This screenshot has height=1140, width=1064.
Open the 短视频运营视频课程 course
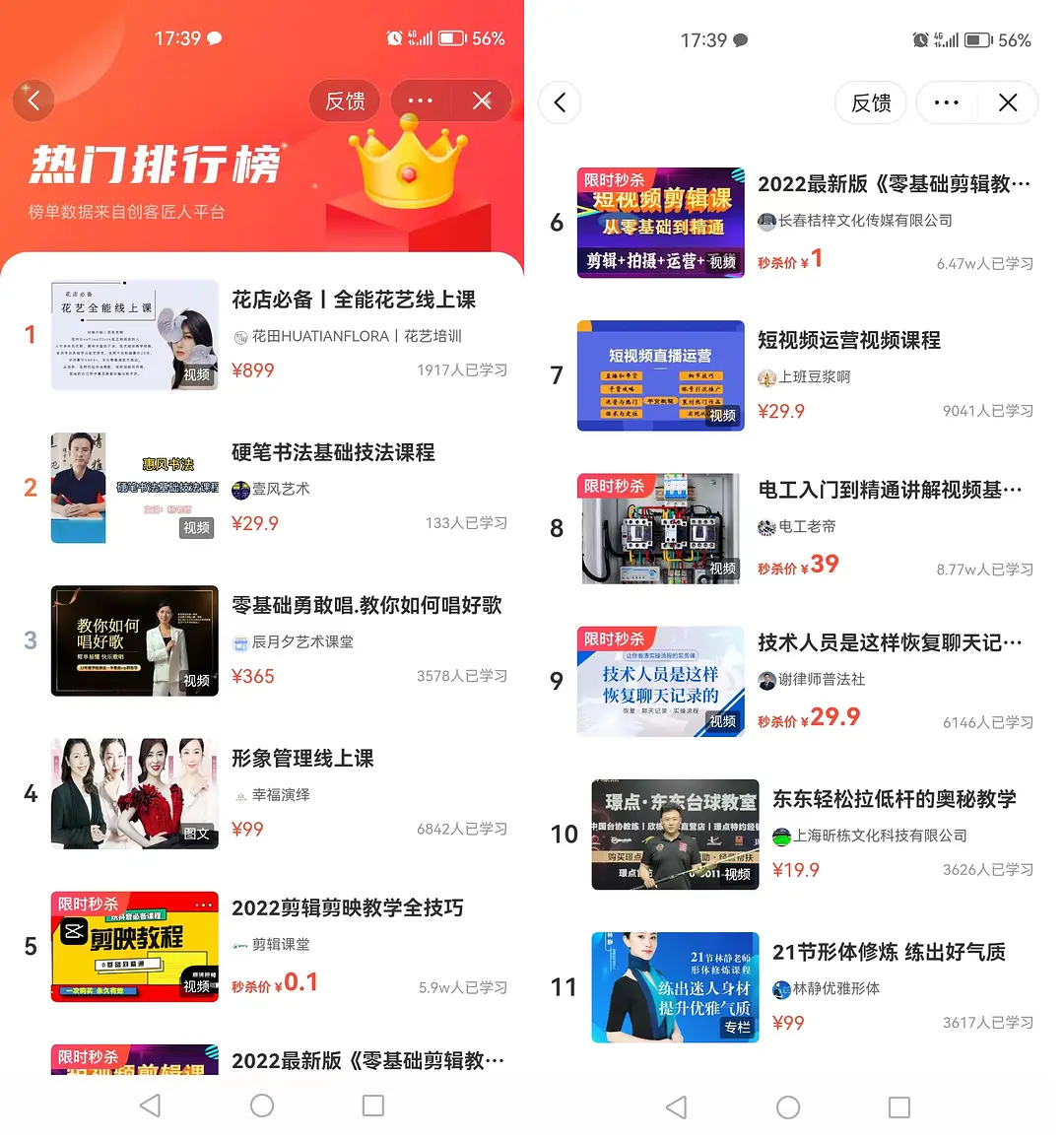coord(848,340)
